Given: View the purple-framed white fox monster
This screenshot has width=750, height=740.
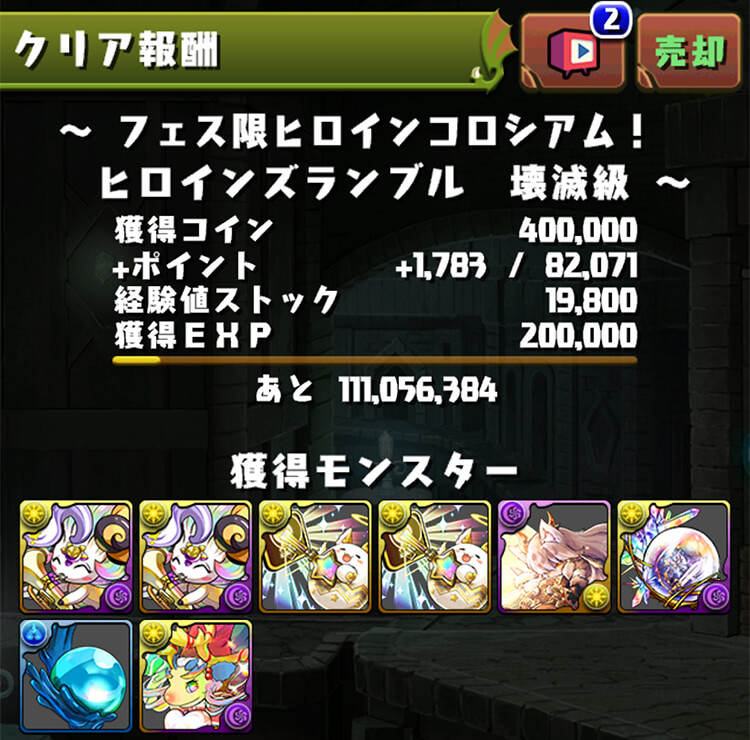Looking at the screenshot, I should tap(553, 557).
